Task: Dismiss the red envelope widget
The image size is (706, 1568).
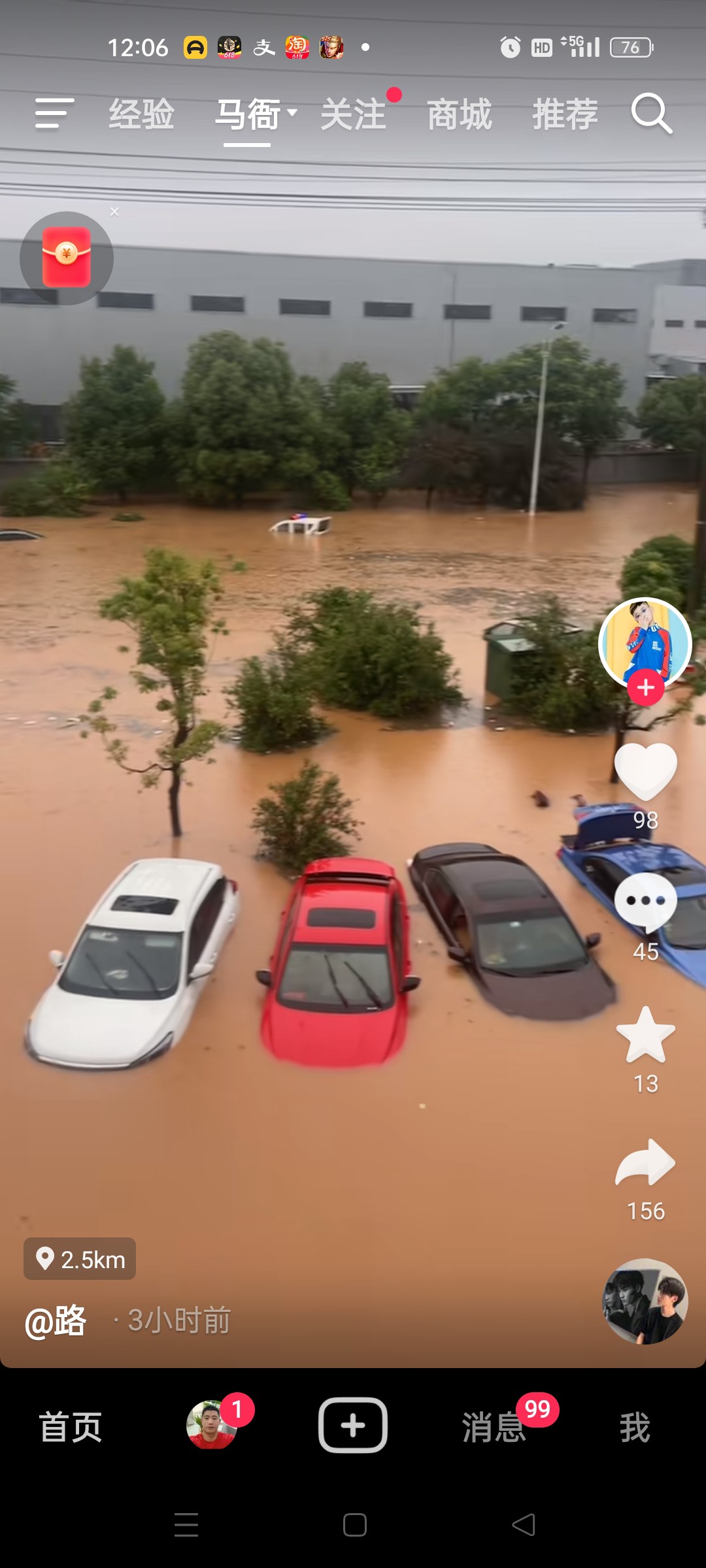Action: coord(114,212)
